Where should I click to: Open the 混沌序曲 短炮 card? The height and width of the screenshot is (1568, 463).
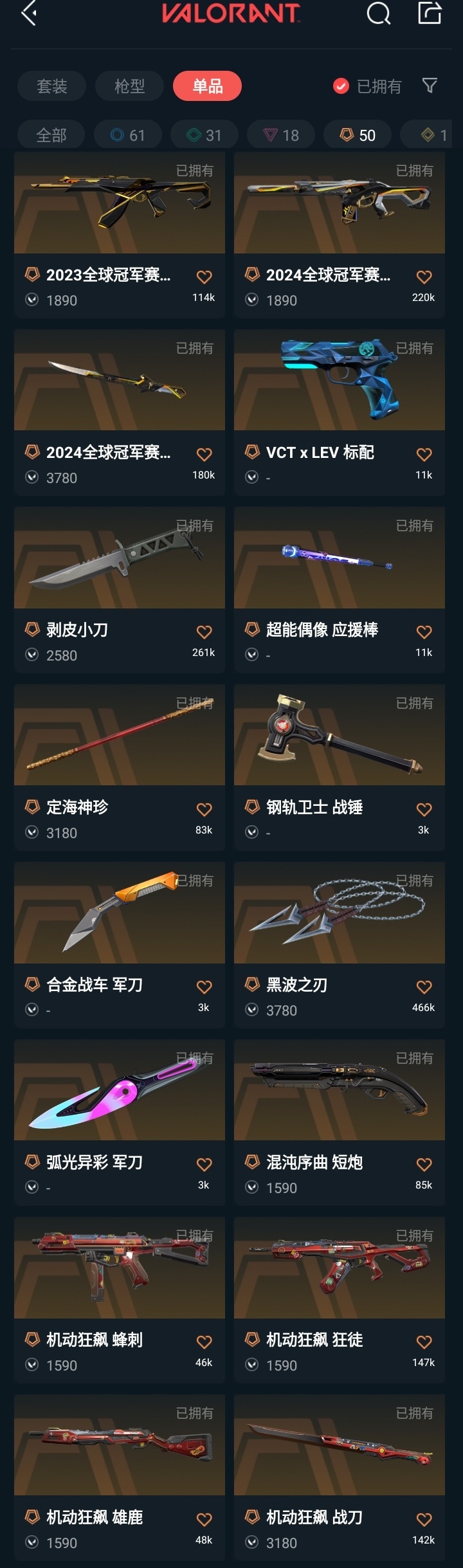coord(340,1122)
